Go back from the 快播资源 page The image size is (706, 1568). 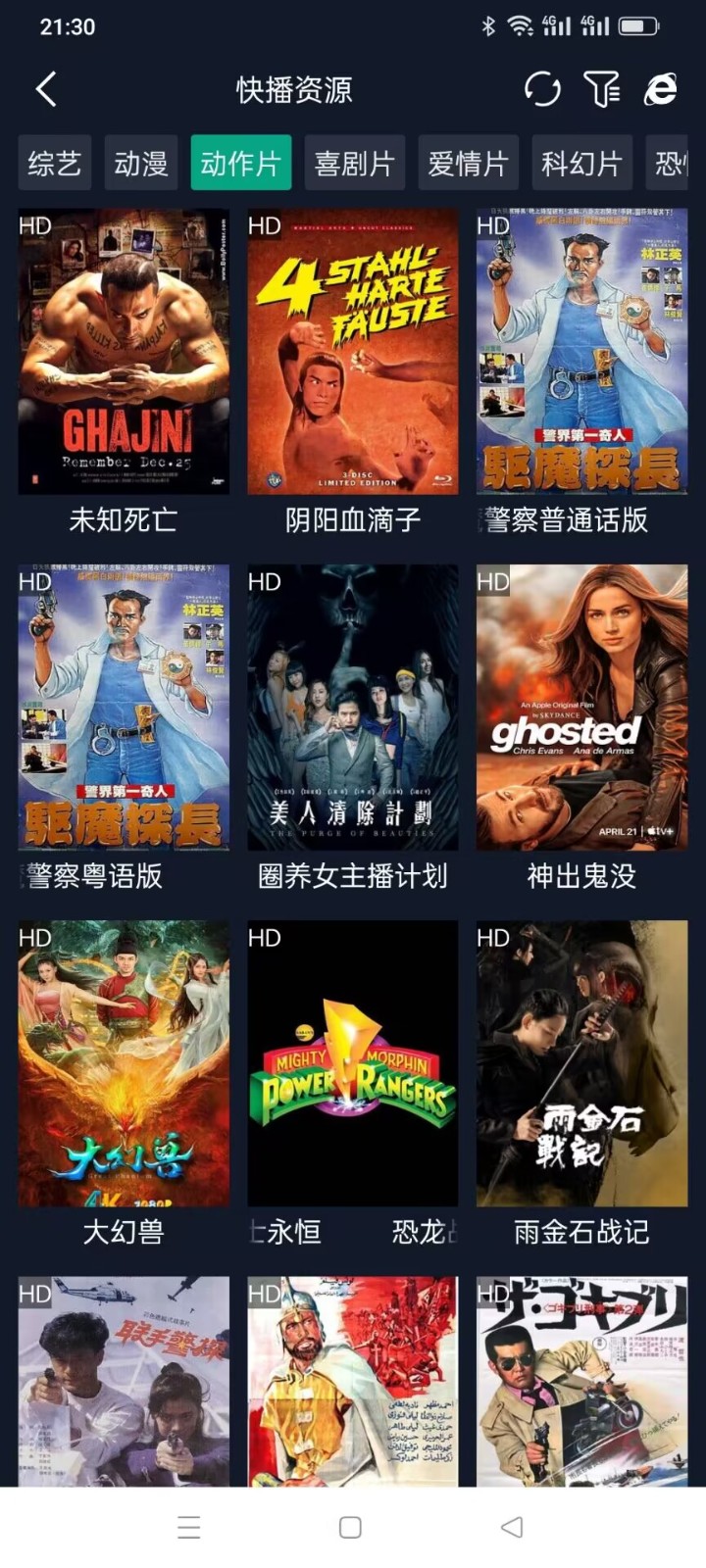(46, 89)
